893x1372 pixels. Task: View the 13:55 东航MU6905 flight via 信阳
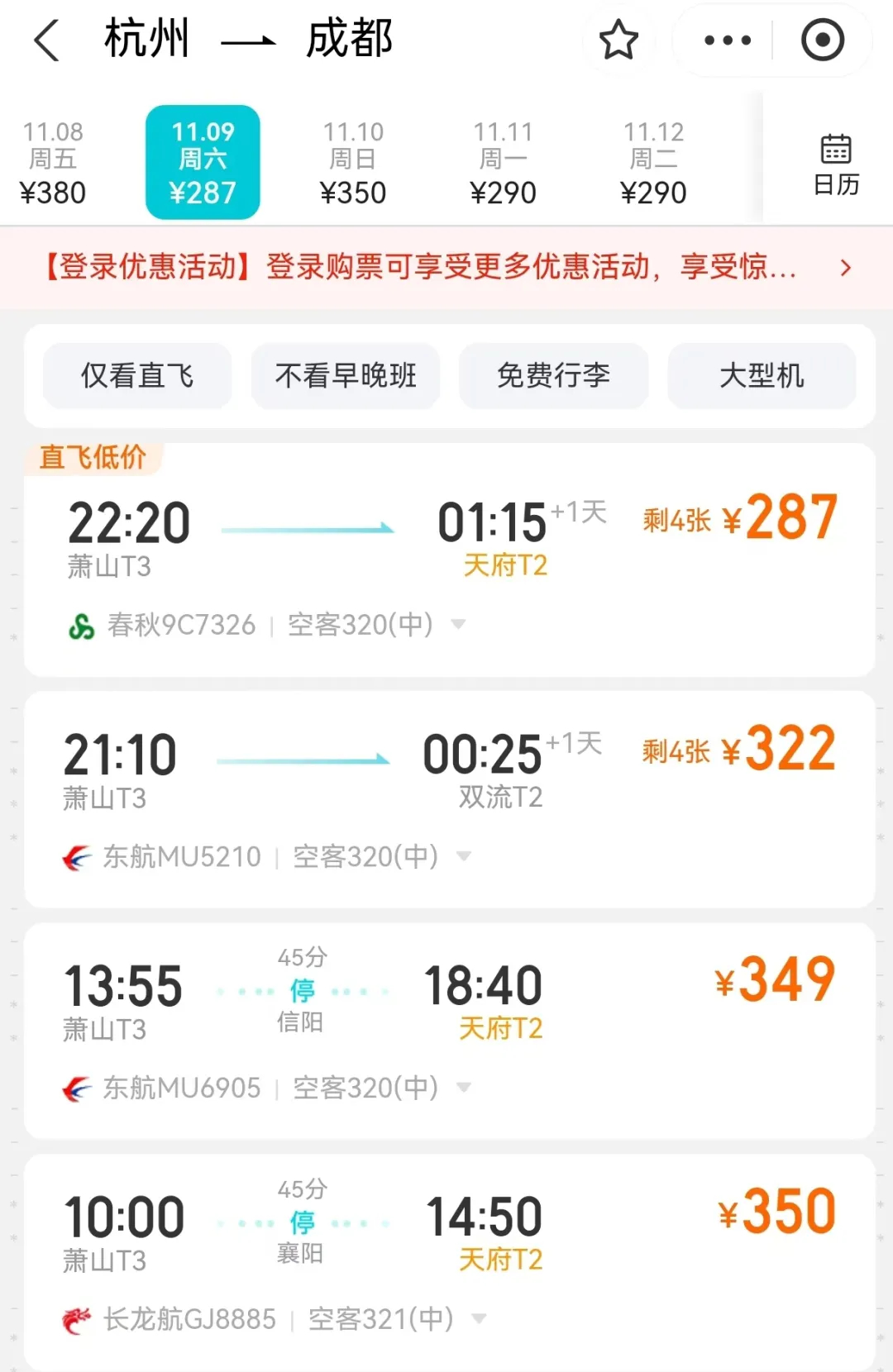pyautogui.click(x=446, y=1008)
